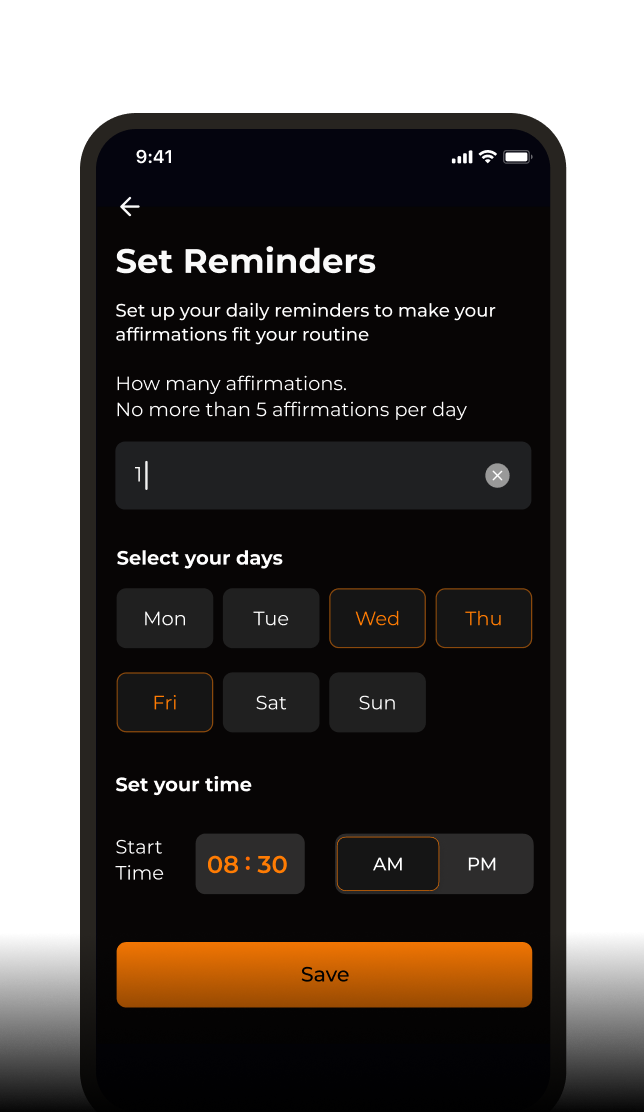The width and height of the screenshot is (644, 1112).
Task: Tap the affirmations count input field
Action: [x=323, y=475]
